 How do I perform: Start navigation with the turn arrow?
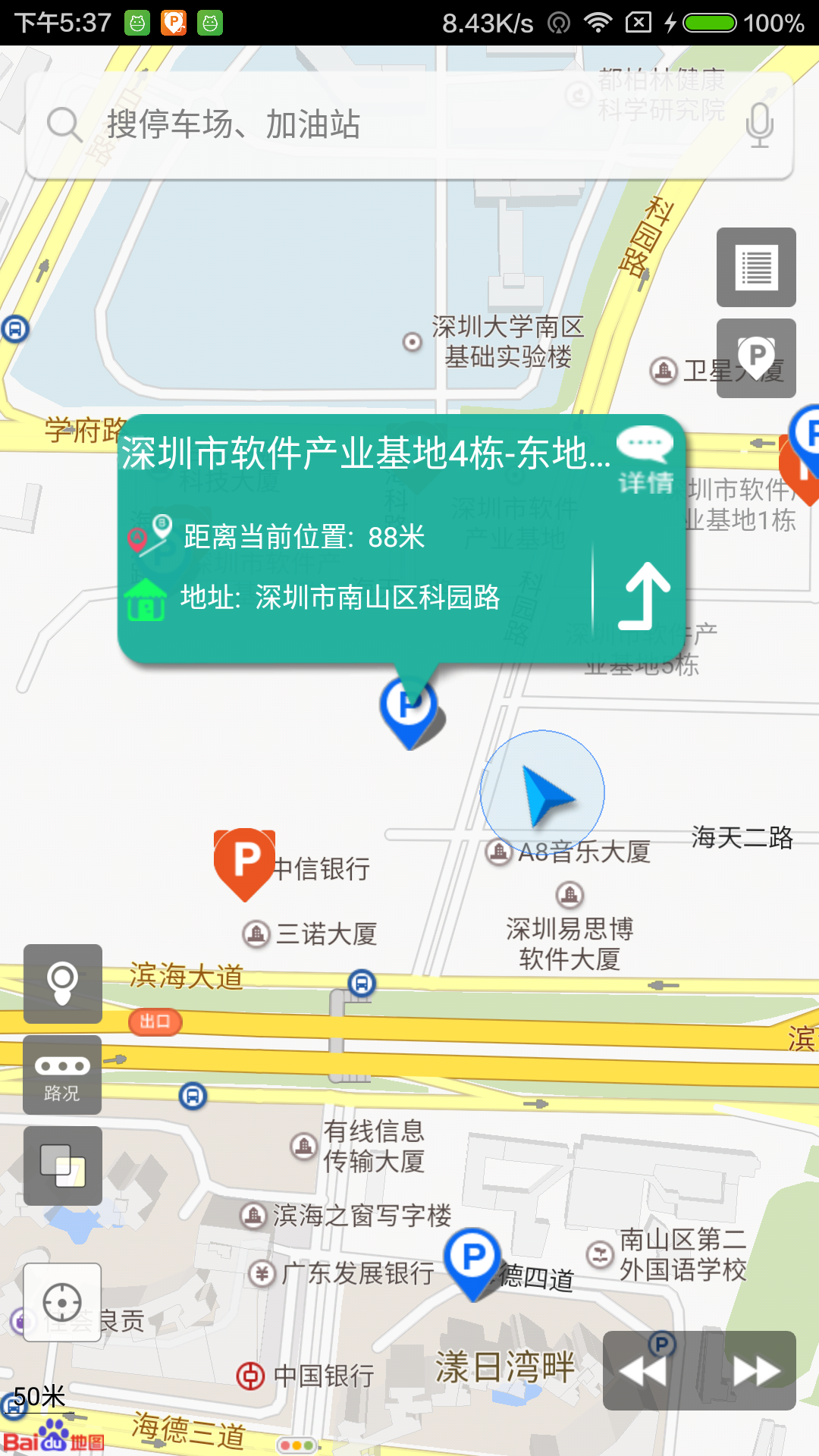(643, 597)
